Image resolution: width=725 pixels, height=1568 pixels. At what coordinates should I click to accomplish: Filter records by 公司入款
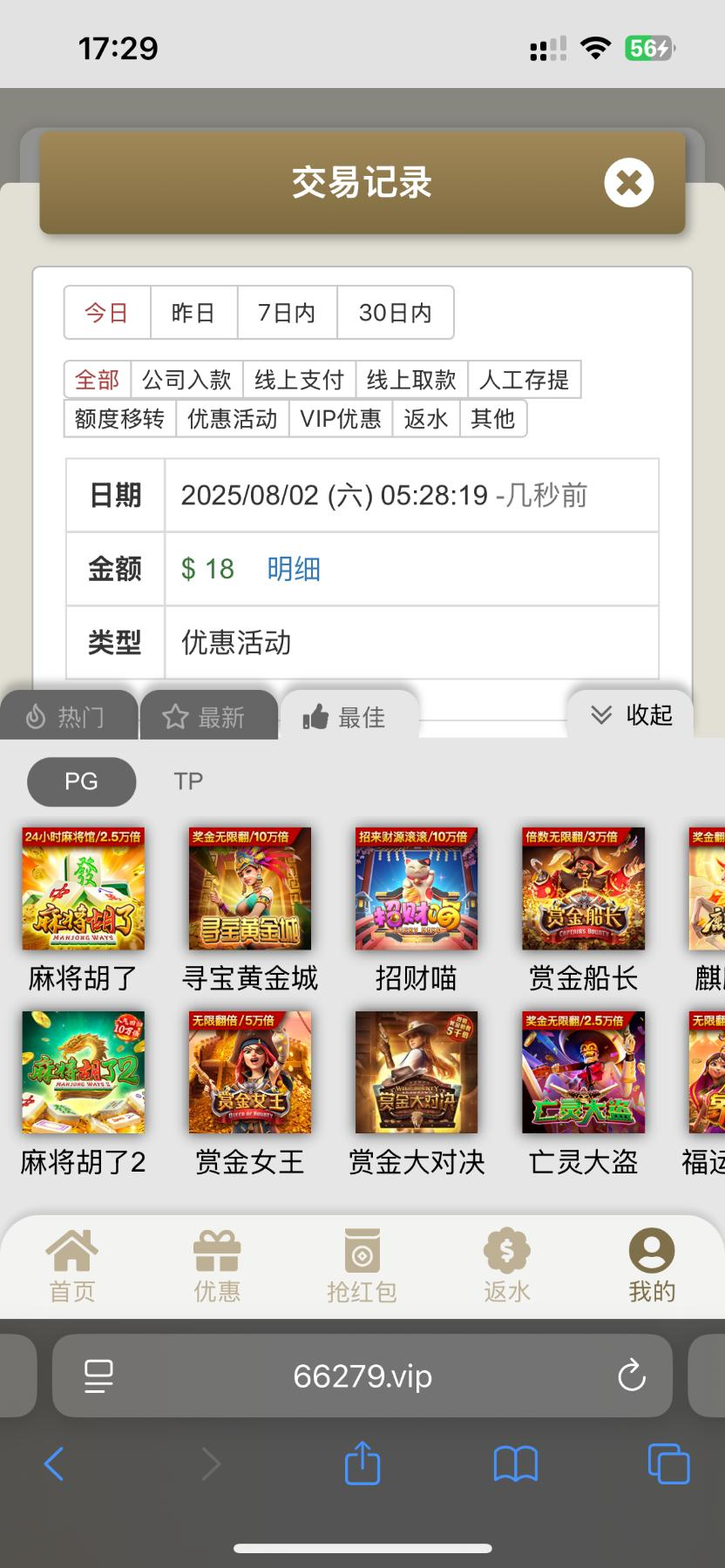[186, 380]
